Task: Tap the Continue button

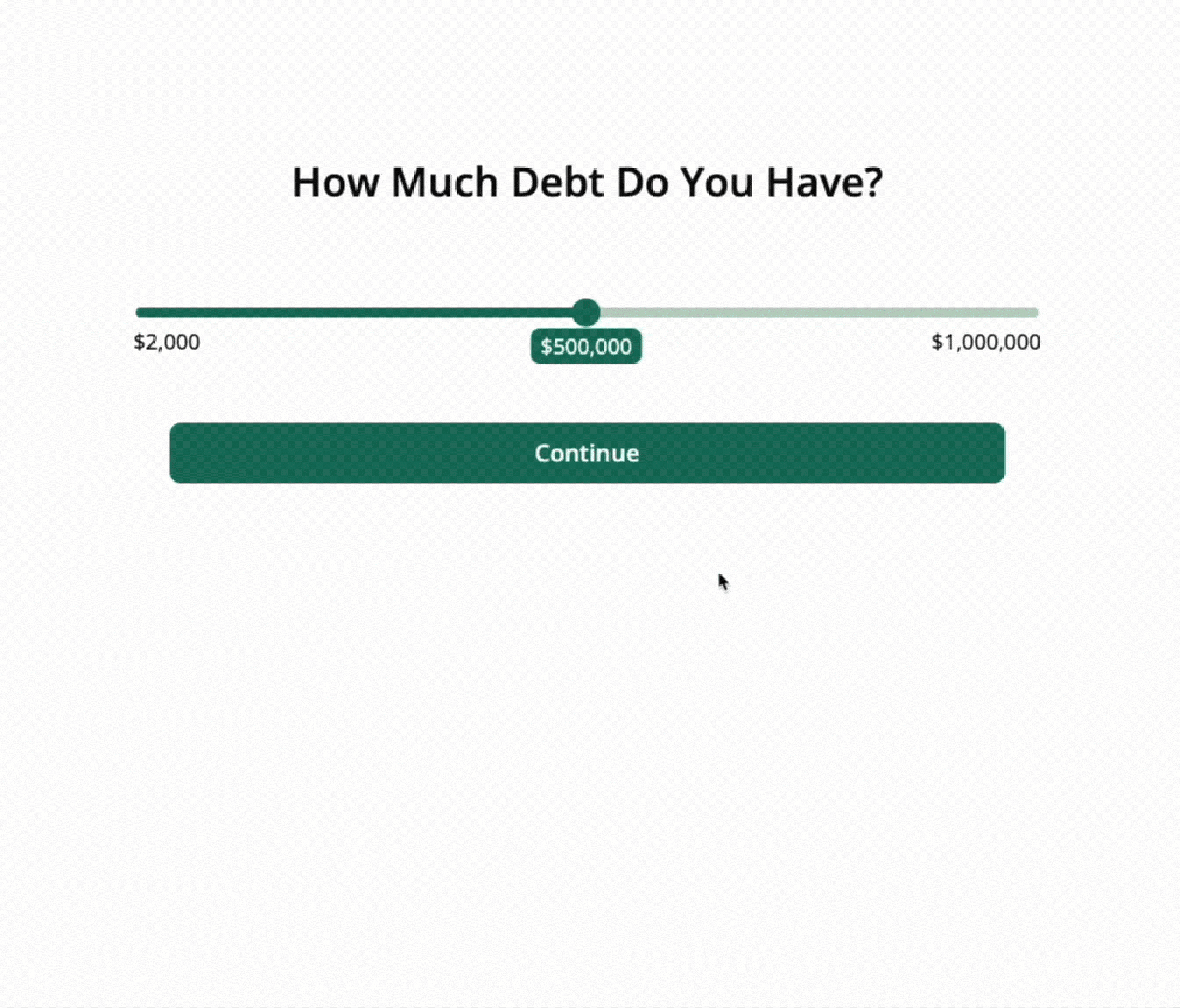Action: (587, 453)
